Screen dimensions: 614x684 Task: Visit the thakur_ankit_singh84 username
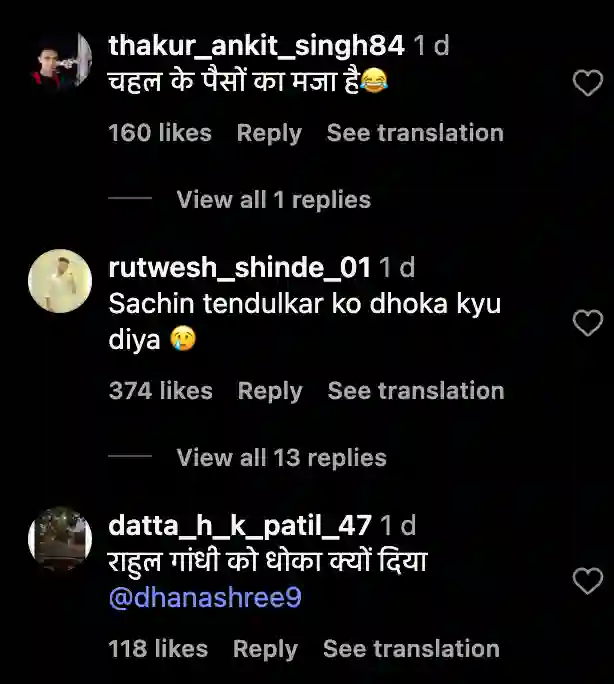point(256,46)
